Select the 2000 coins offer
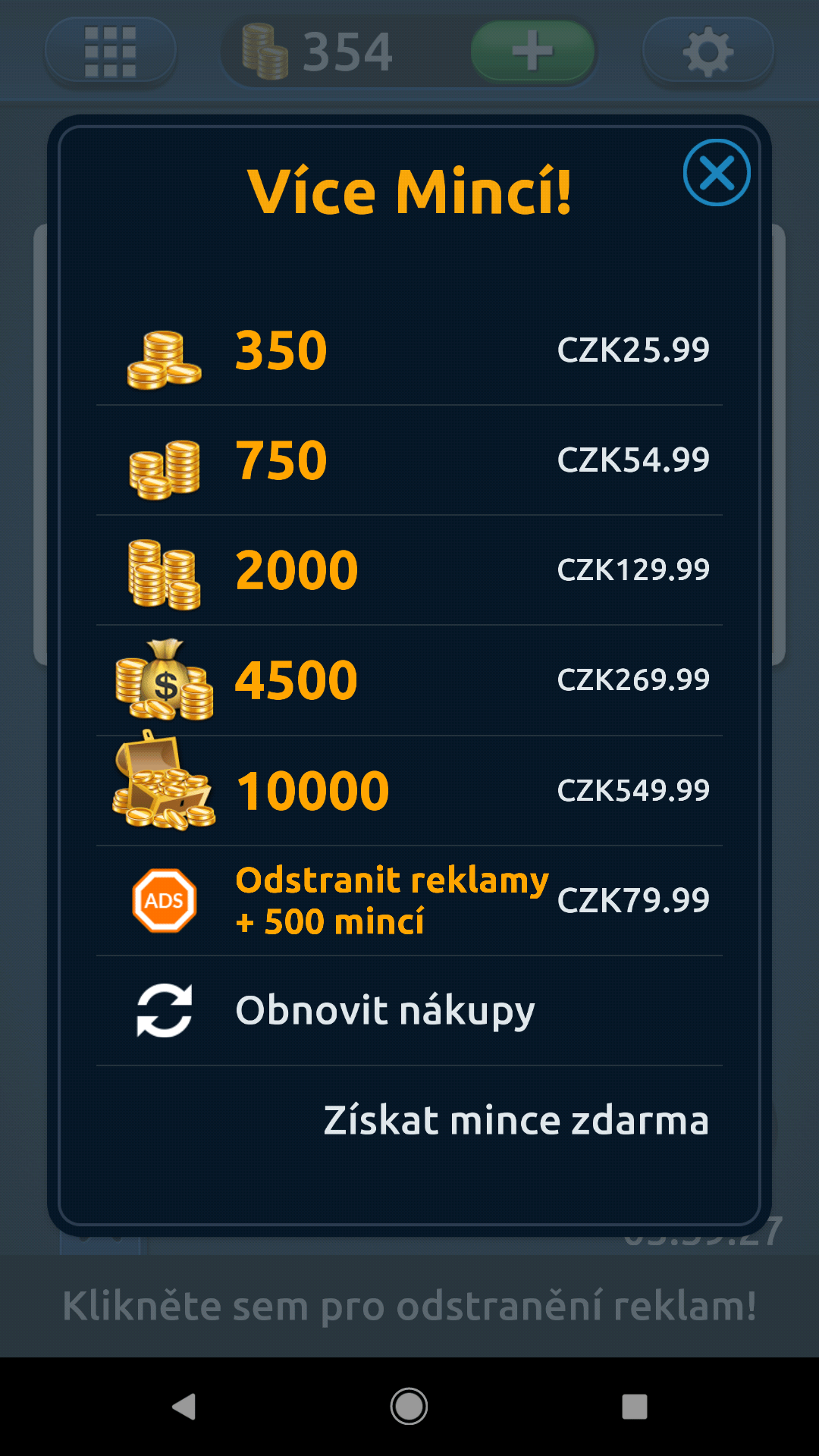Viewport: 819px width, 1456px height. click(409, 570)
